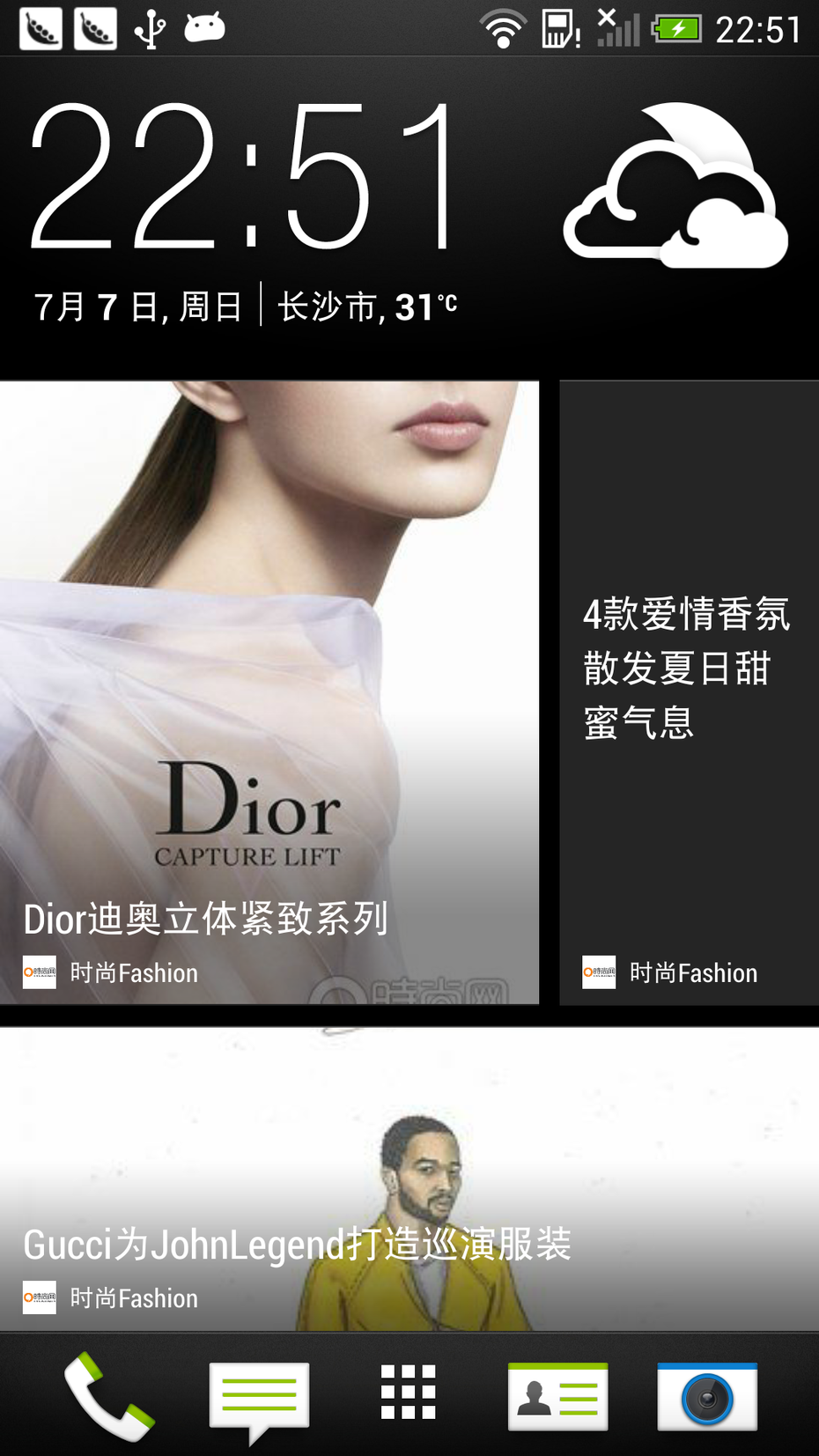Open the contacts app
The height and width of the screenshot is (1456, 819).
pos(557,1396)
